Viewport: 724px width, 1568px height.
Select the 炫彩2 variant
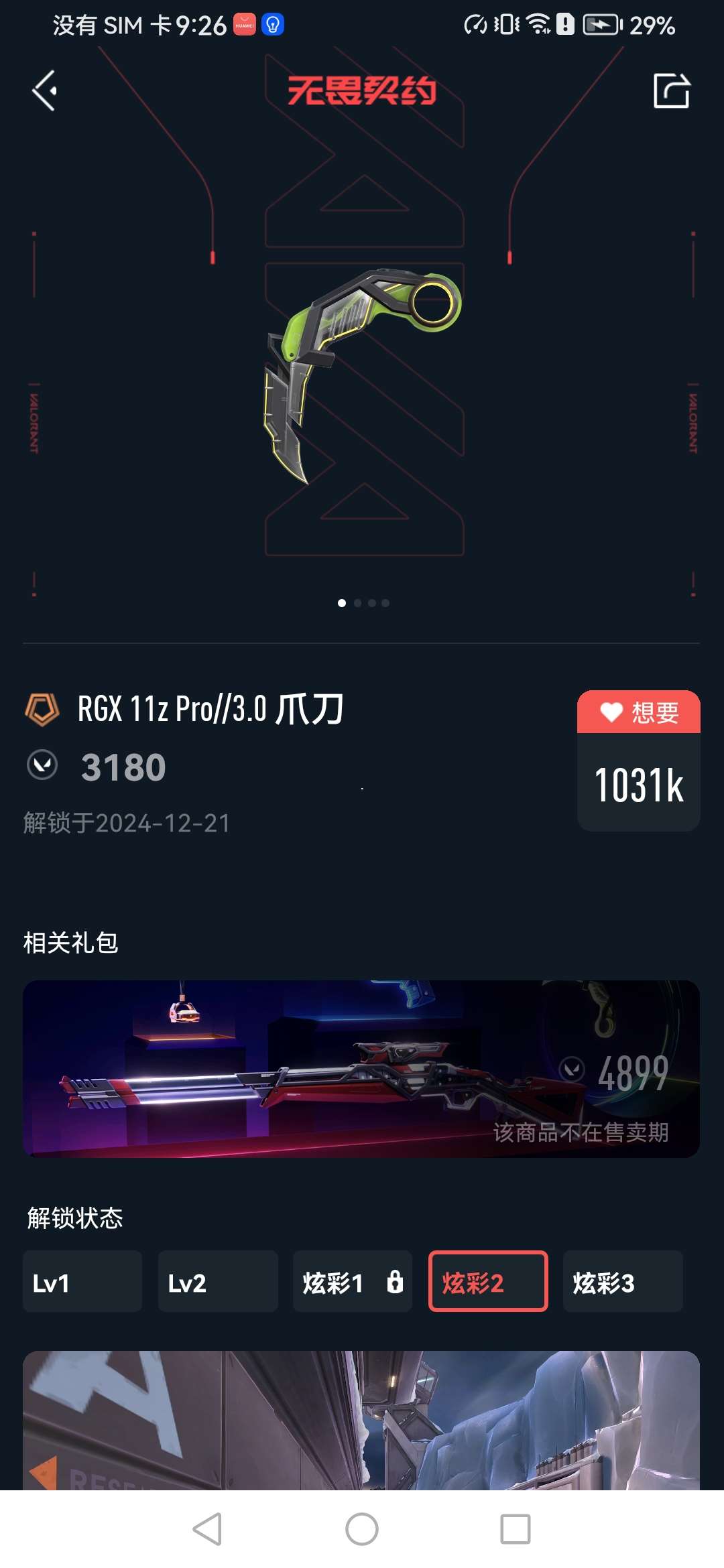pos(487,1281)
